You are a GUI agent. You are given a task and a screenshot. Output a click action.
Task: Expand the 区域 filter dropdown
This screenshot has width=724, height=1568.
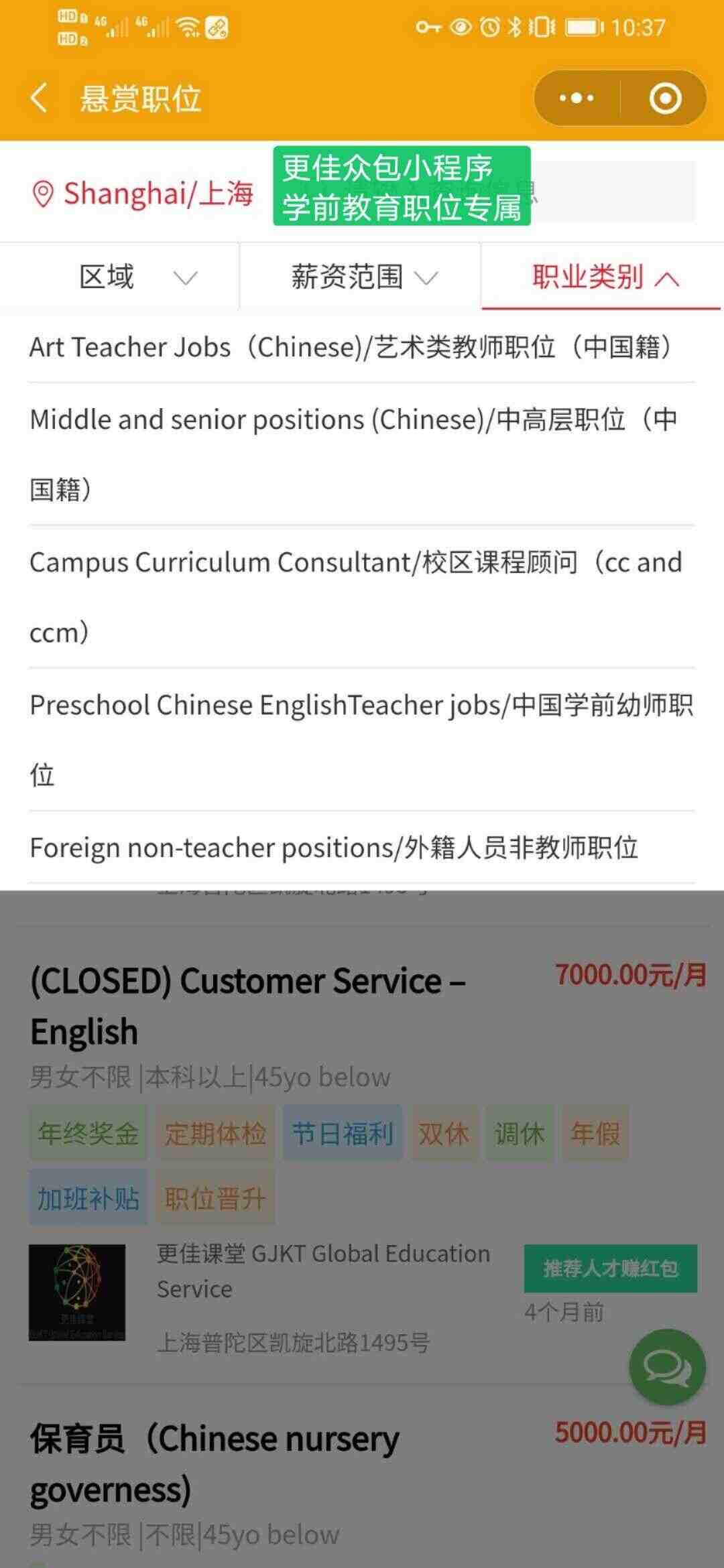[121, 277]
